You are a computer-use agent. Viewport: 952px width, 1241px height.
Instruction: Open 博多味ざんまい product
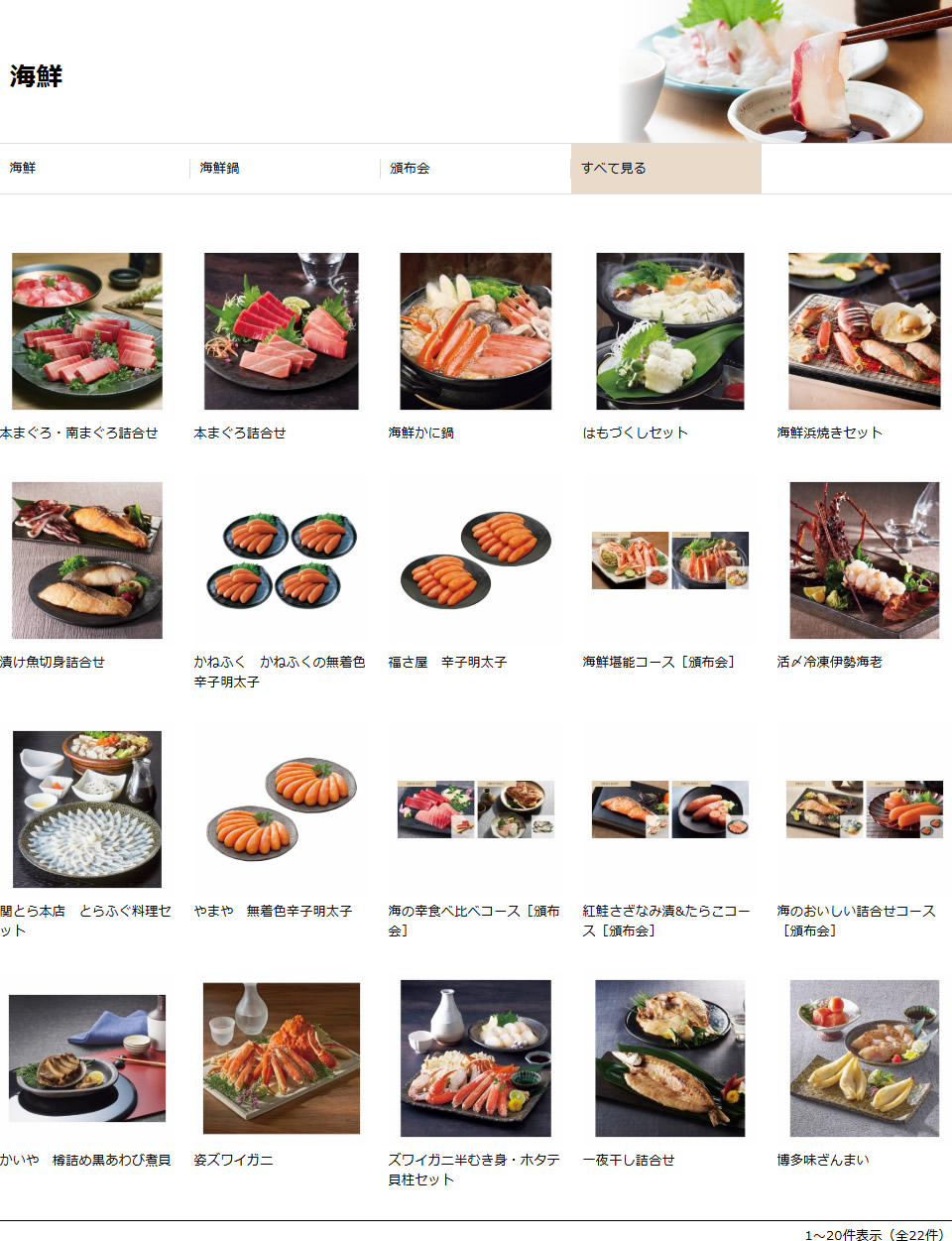[864, 1058]
